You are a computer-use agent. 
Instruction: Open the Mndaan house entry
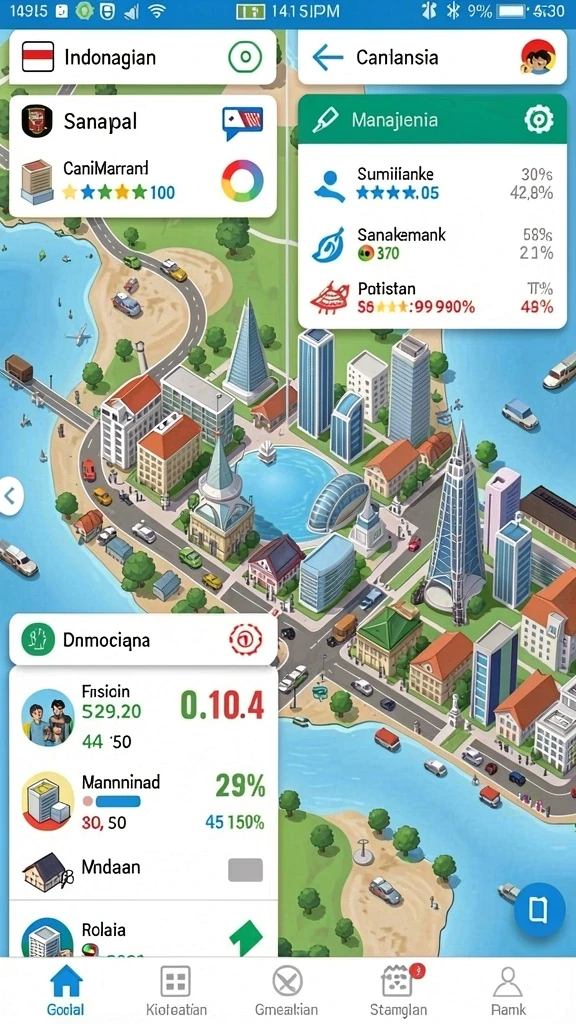[143, 870]
